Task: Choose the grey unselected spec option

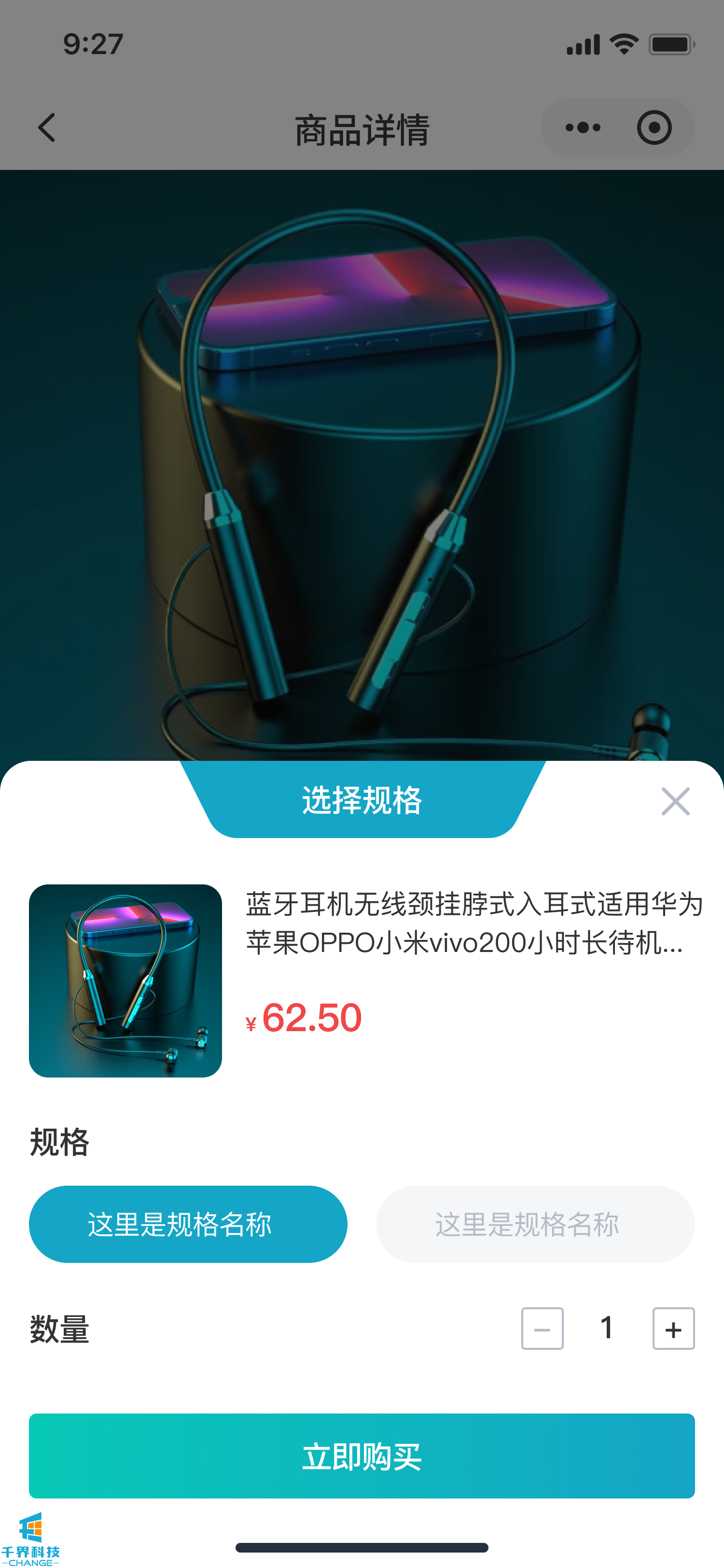Action: point(535,1224)
